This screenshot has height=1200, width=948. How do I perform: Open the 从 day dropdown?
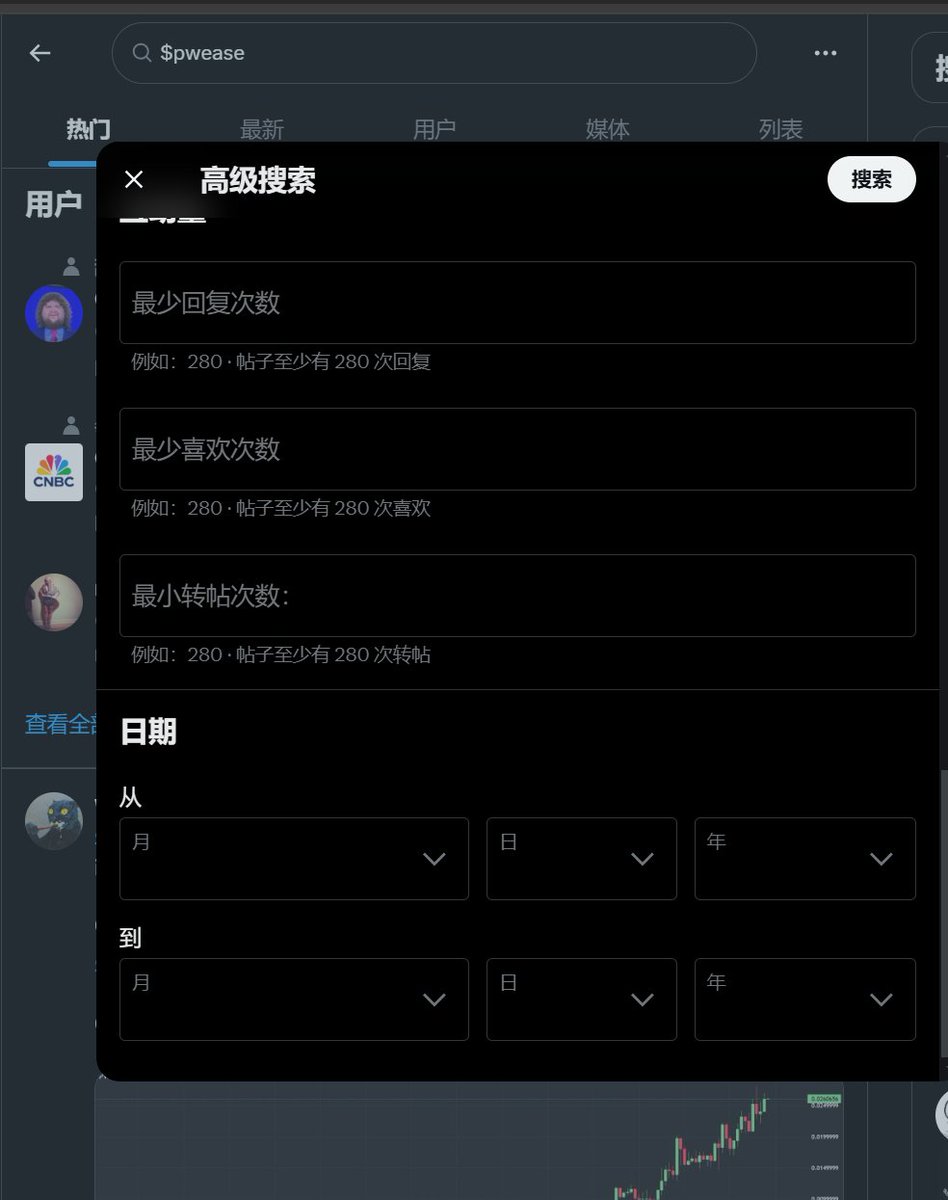(x=581, y=858)
